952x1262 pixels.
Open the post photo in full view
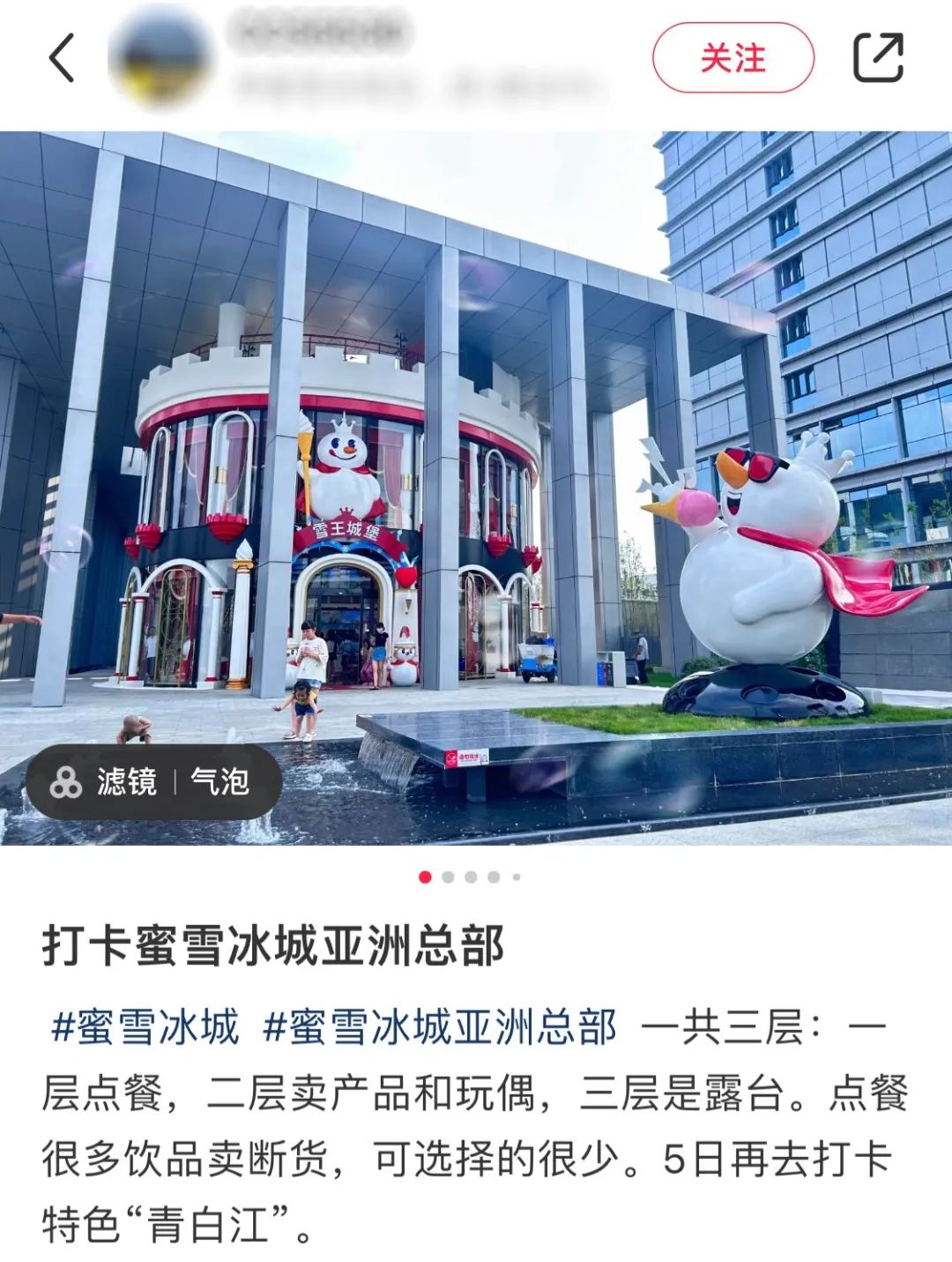[476, 441]
